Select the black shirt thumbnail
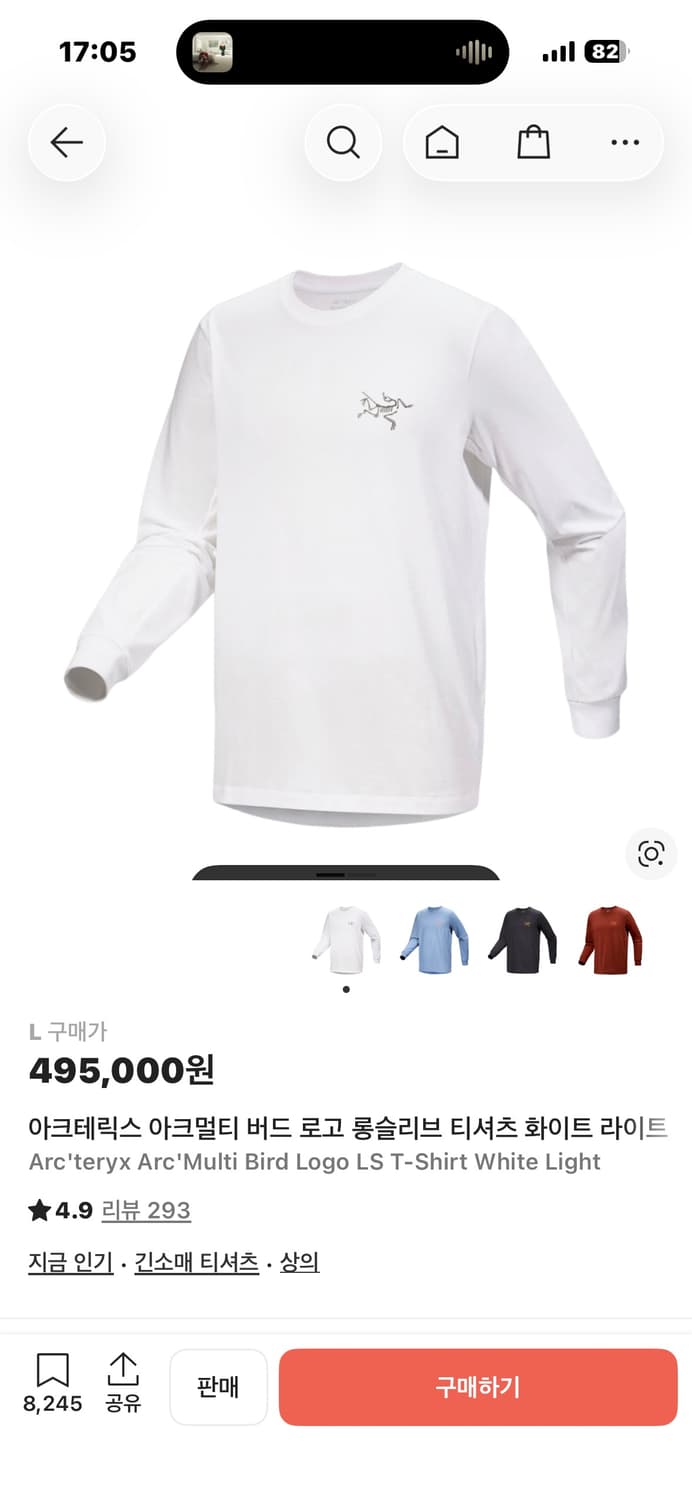 [523, 940]
